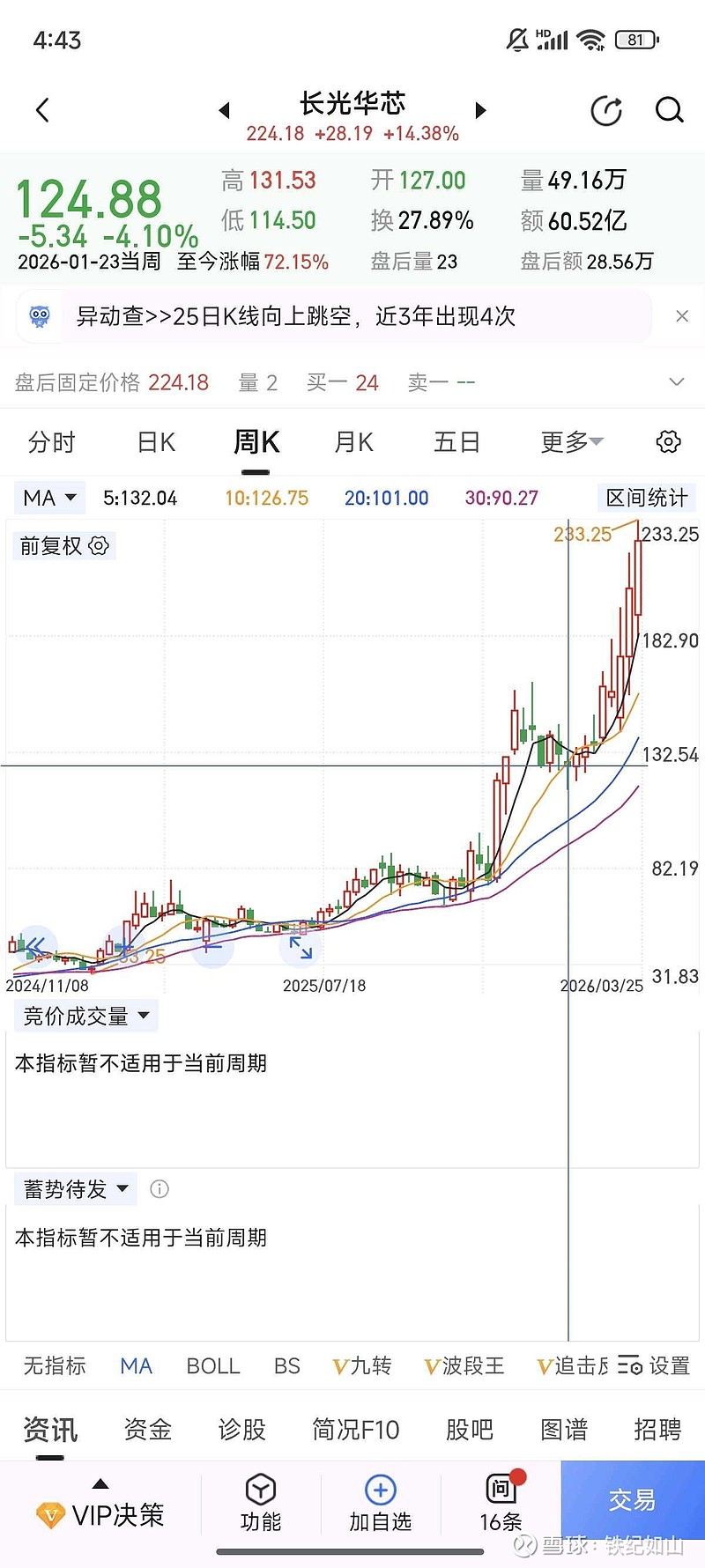The width and height of the screenshot is (705, 1568).
Task: Open 区间统计 range statistics
Action: (x=646, y=498)
